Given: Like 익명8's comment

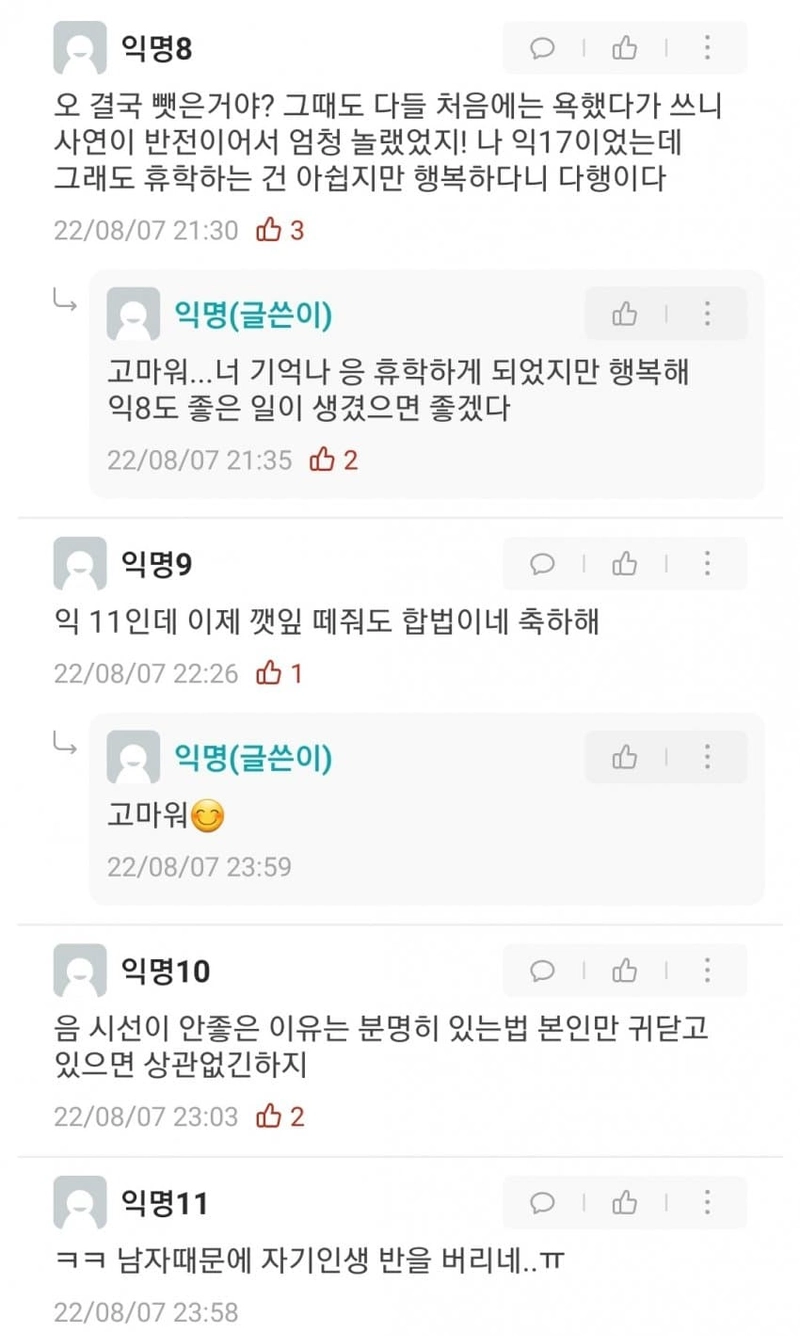Looking at the screenshot, I should (625, 48).
